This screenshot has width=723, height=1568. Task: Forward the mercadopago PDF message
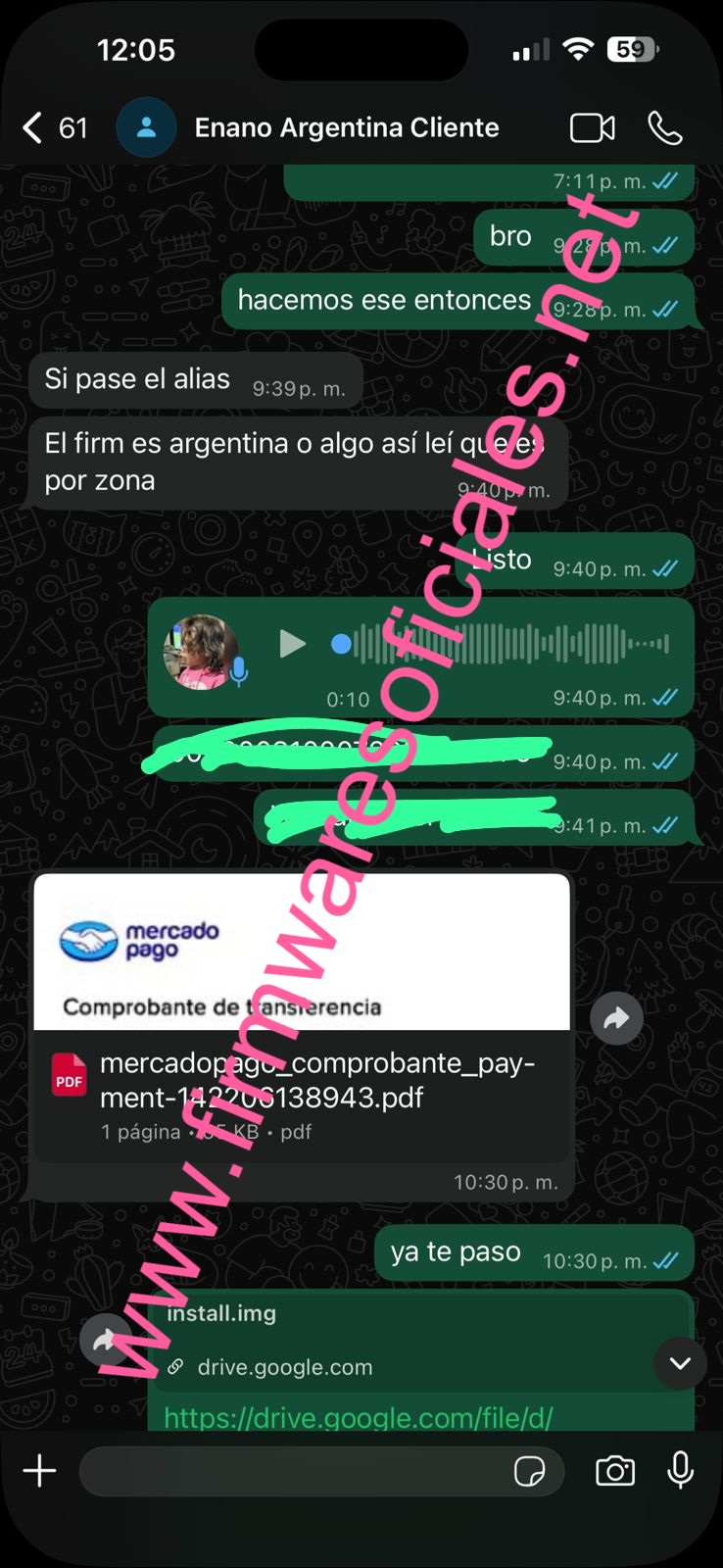tap(616, 1019)
